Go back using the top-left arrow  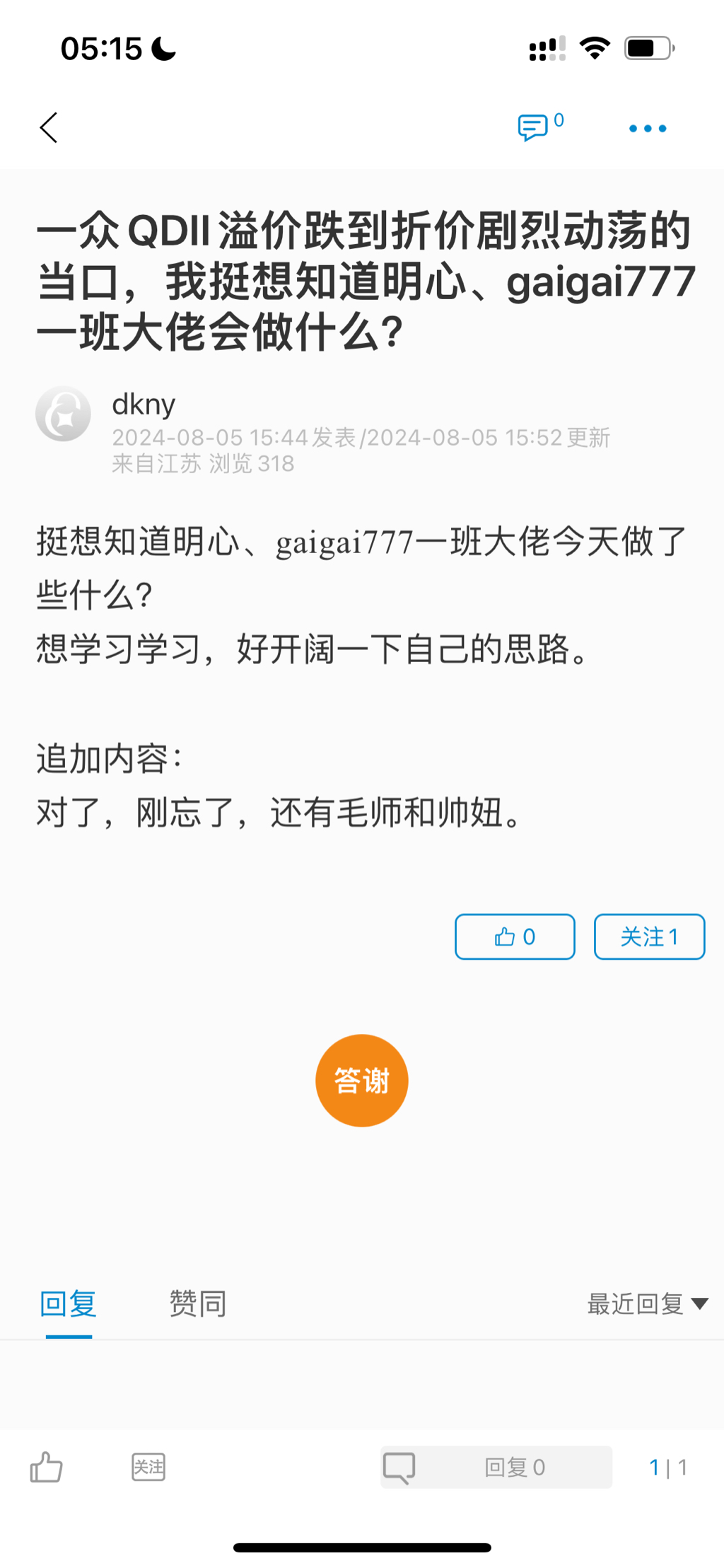point(48,128)
